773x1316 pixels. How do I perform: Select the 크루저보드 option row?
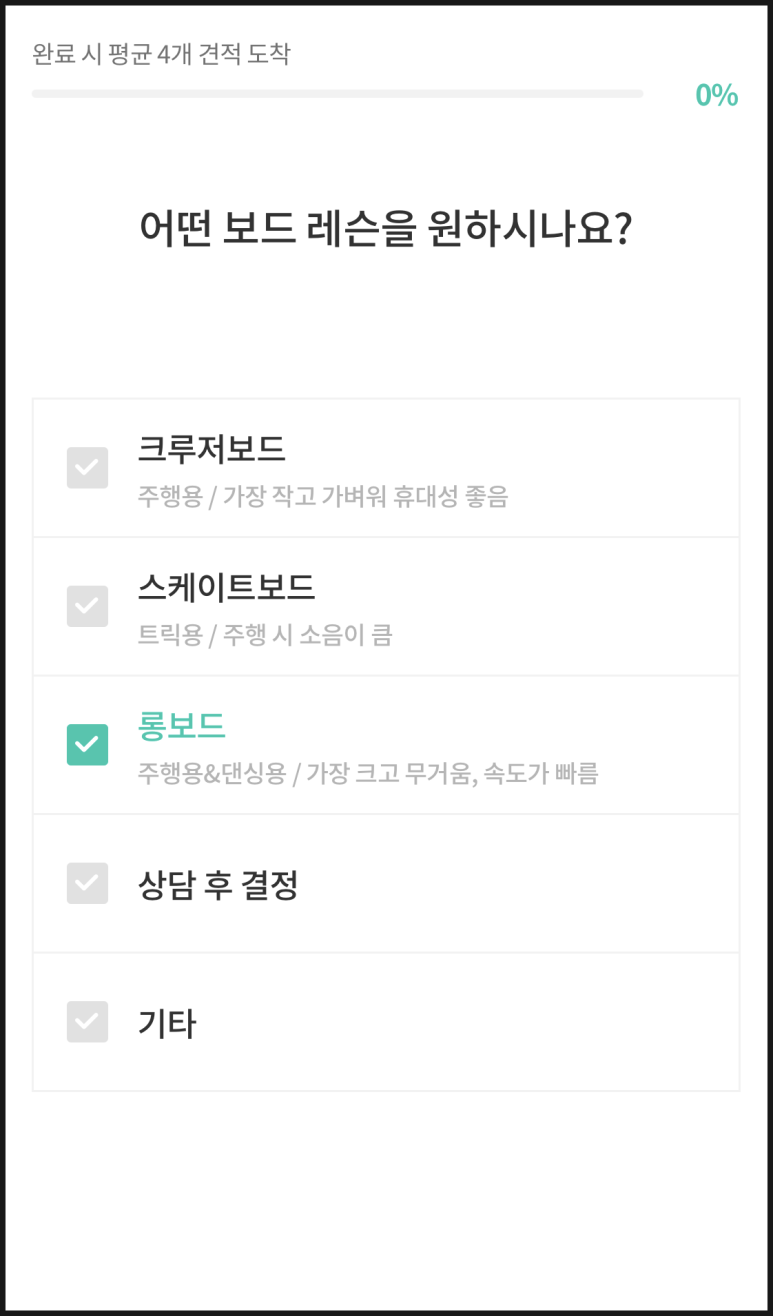click(386, 467)
